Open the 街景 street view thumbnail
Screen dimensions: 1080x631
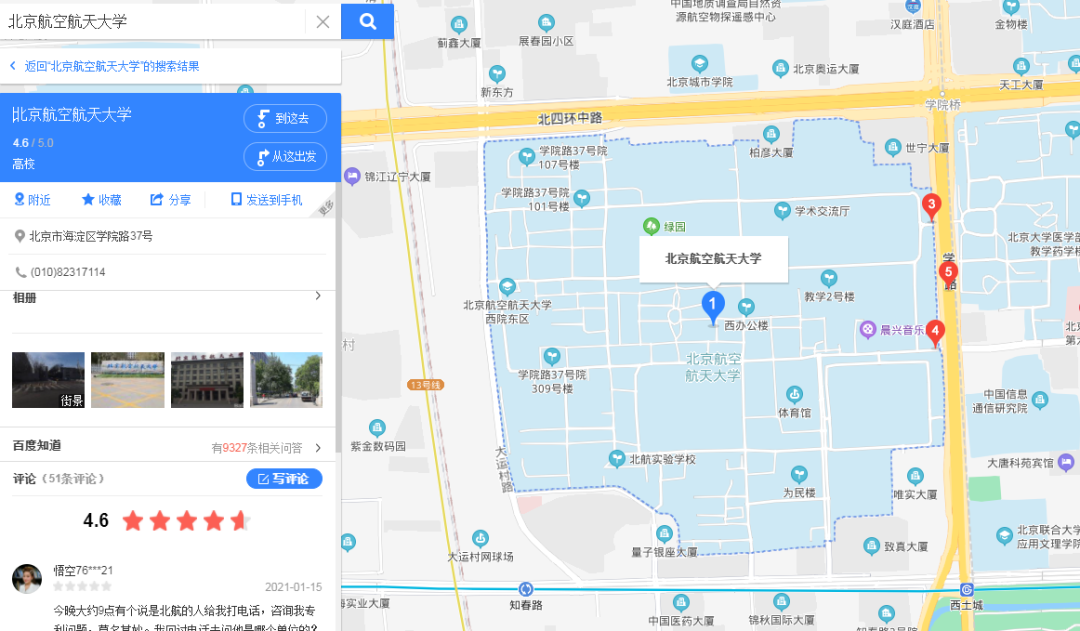48,380
